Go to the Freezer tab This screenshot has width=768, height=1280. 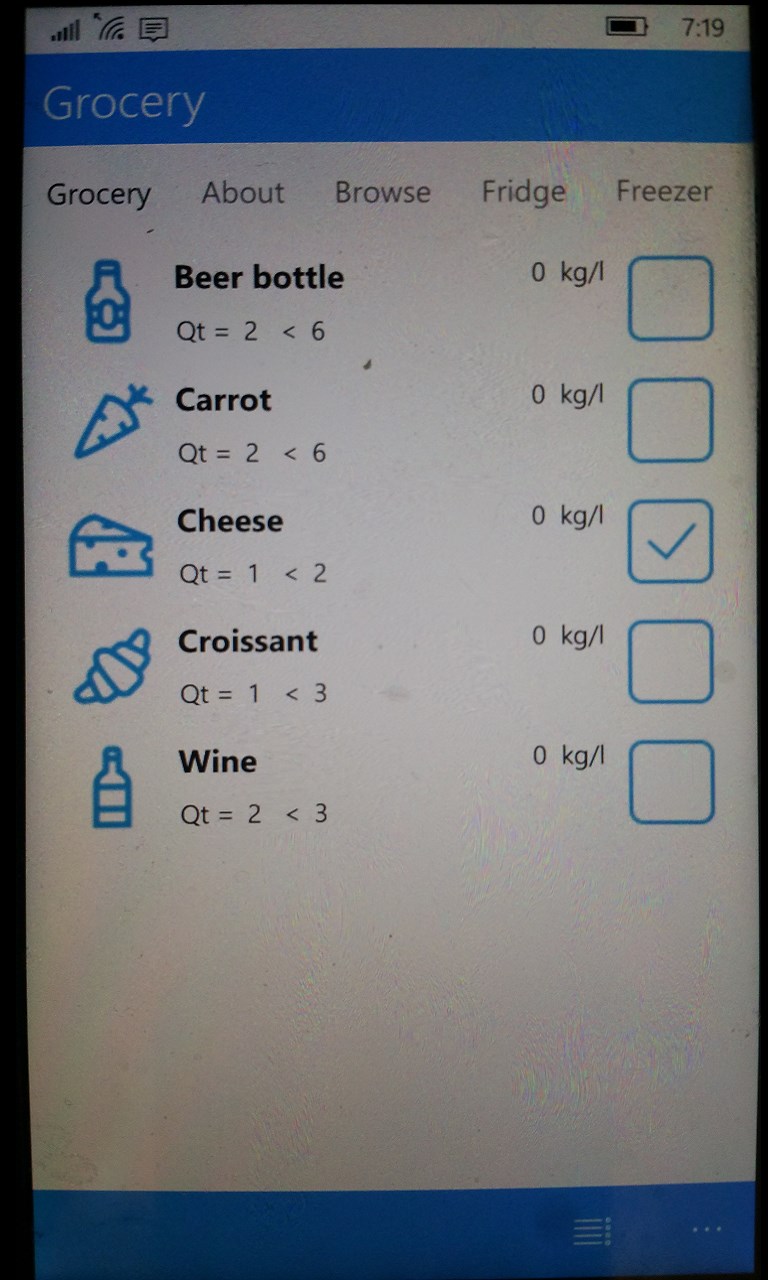[x=664, y=191]
